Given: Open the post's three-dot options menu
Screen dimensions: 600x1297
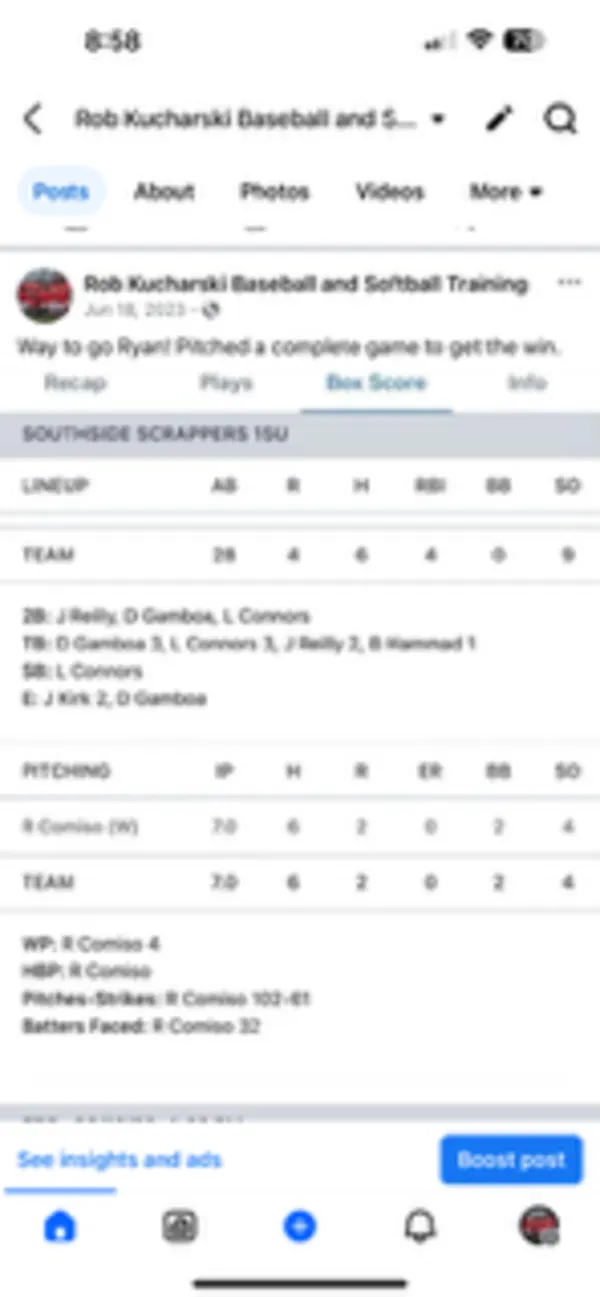Looking at the screenshot, I should coord(569,283).
